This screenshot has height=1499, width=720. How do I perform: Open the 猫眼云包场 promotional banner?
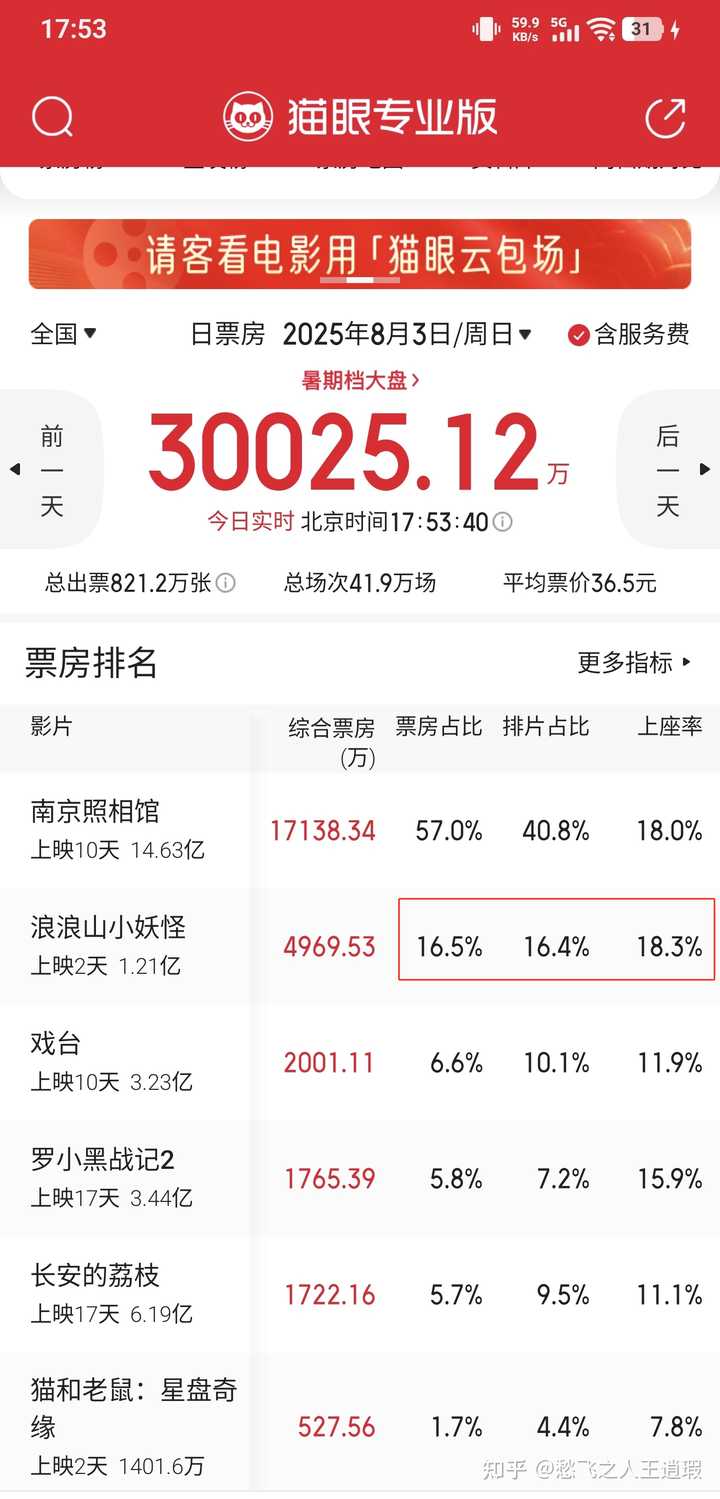(360, 254)
